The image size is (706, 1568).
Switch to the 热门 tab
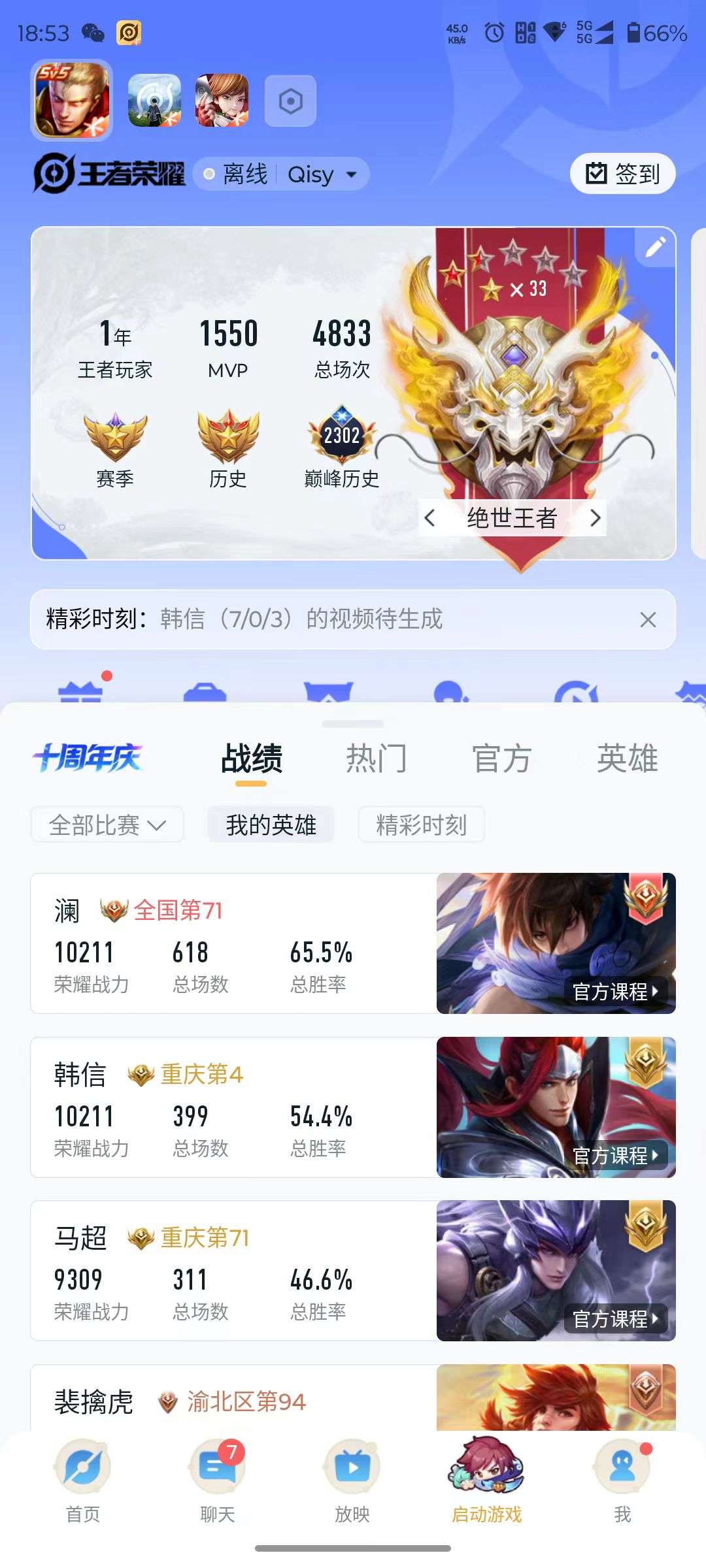378,757
